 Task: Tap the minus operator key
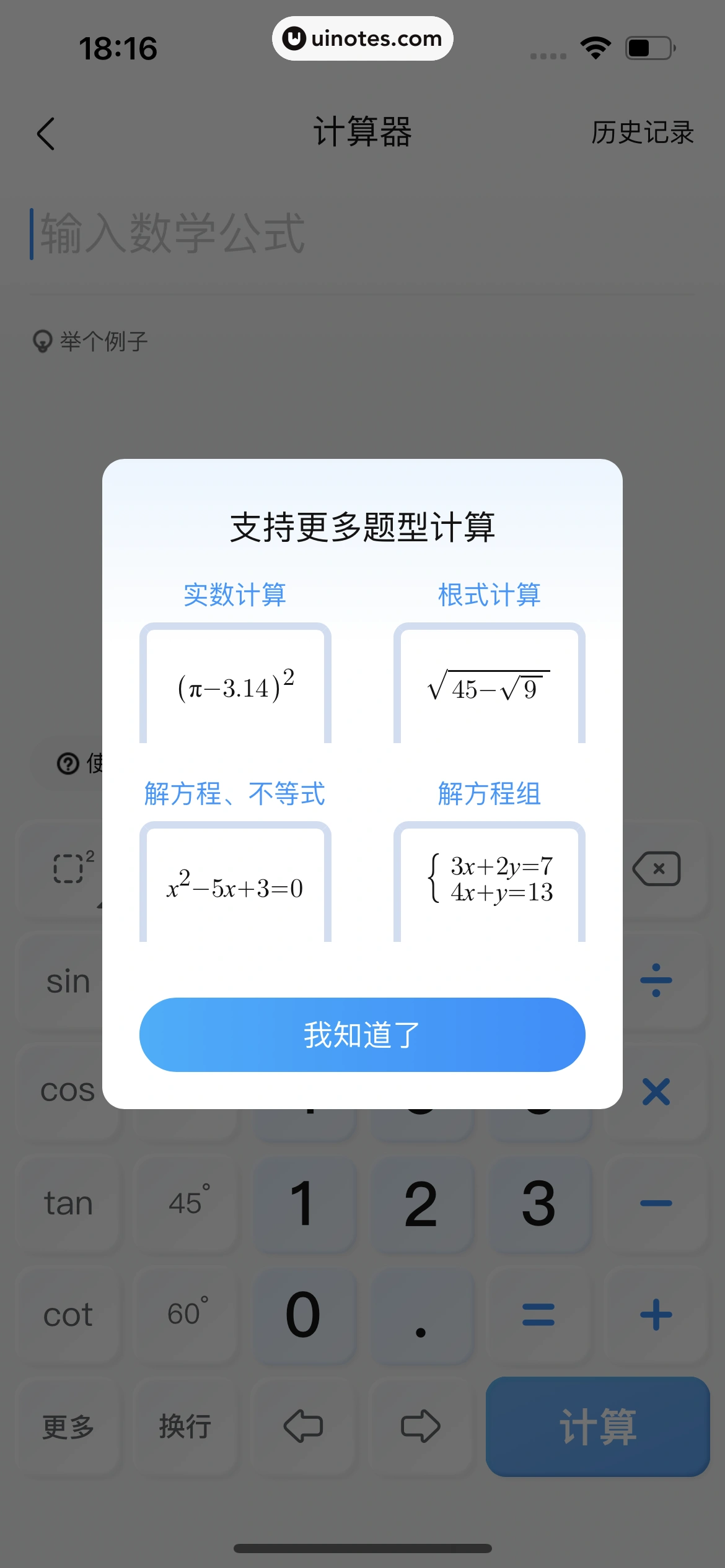click(x=656, y=1203)
